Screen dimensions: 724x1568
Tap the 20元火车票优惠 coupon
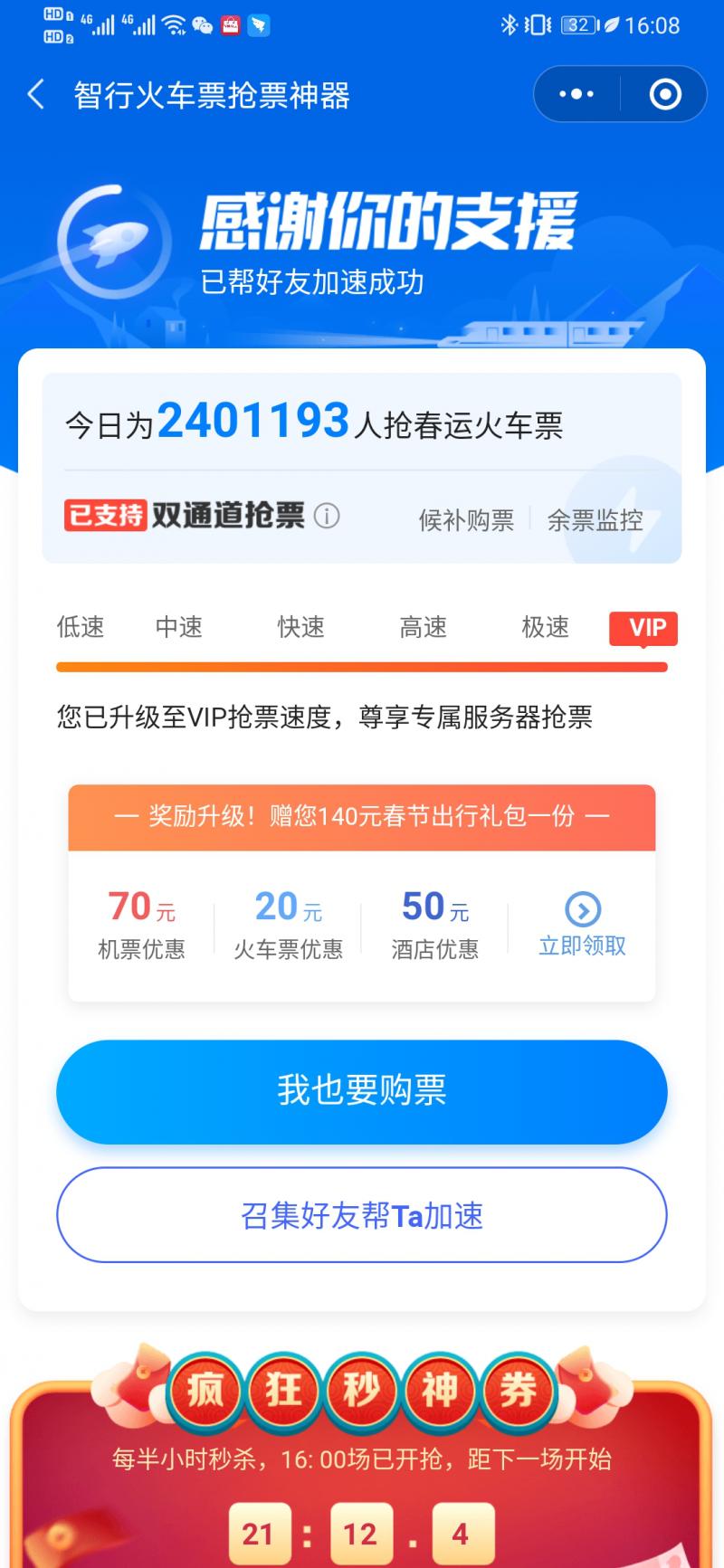pyautogui.click(x=288, y=923)
